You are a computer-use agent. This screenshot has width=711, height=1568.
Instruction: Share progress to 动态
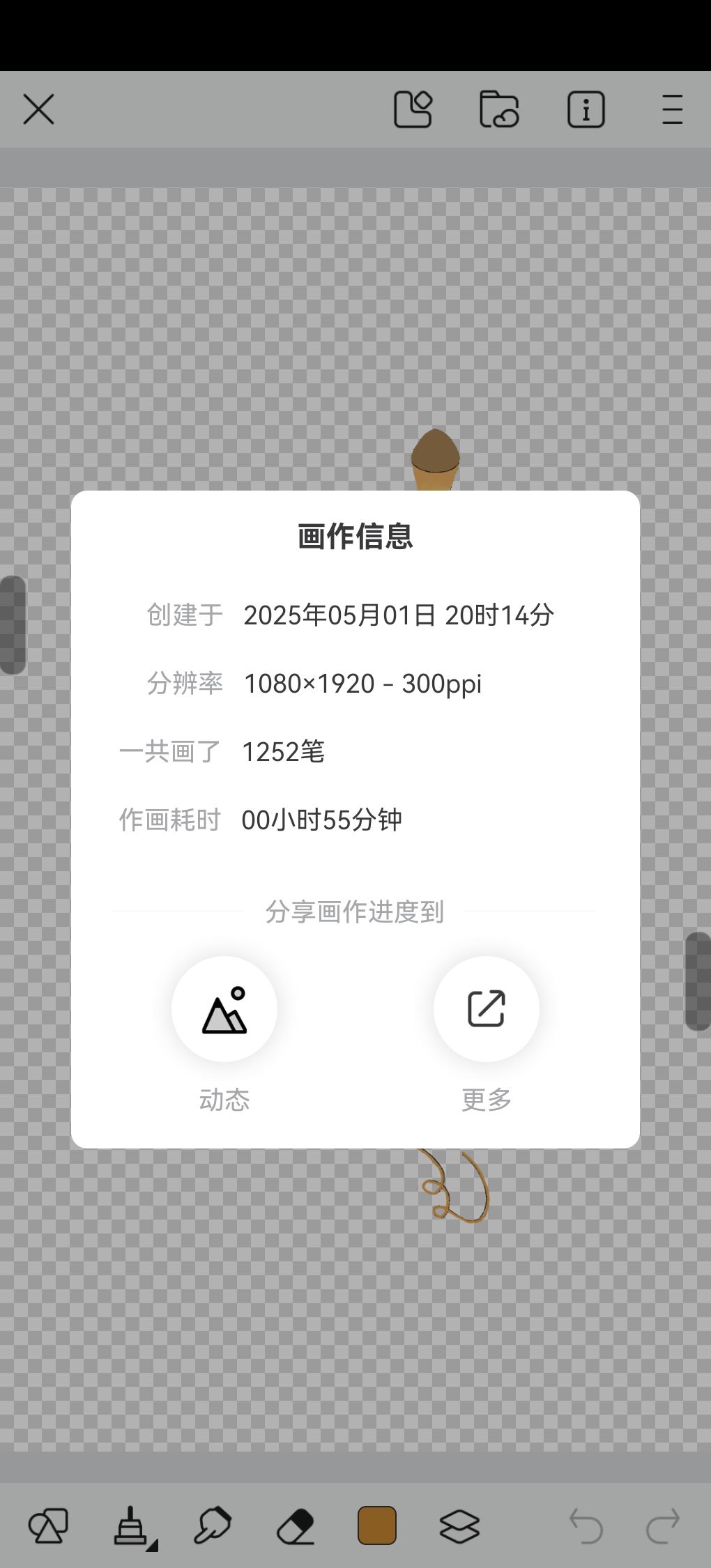[x=224, y=1008]
